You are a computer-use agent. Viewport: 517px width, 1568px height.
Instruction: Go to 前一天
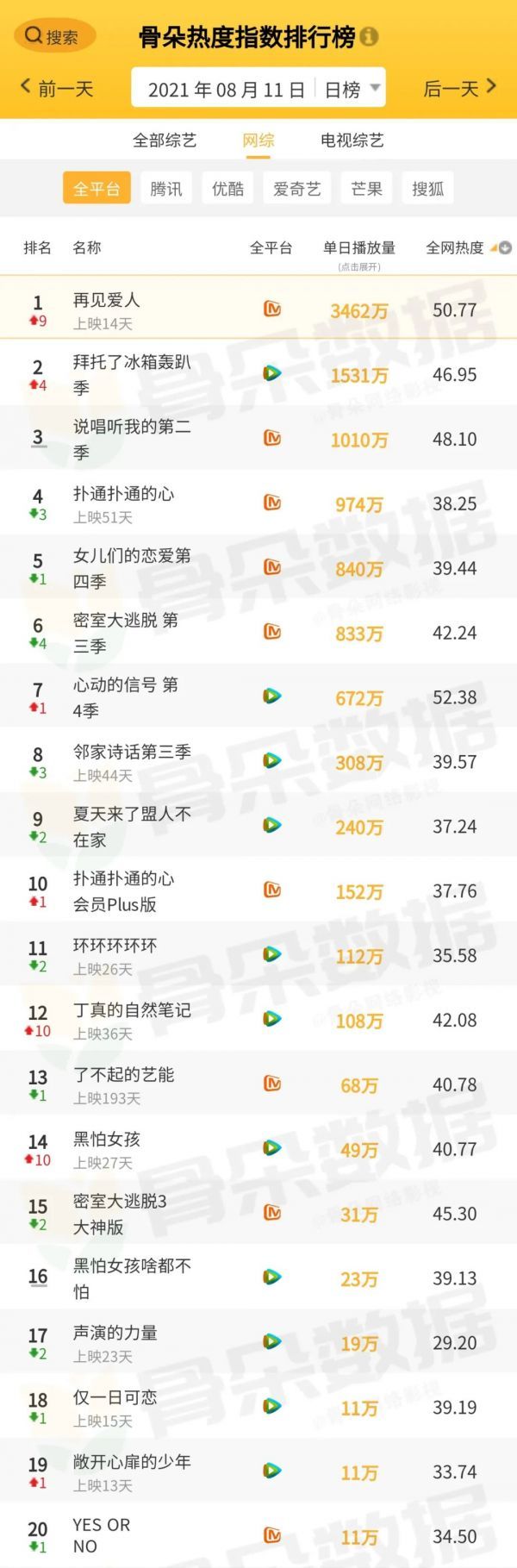click(x=57, y=88)
